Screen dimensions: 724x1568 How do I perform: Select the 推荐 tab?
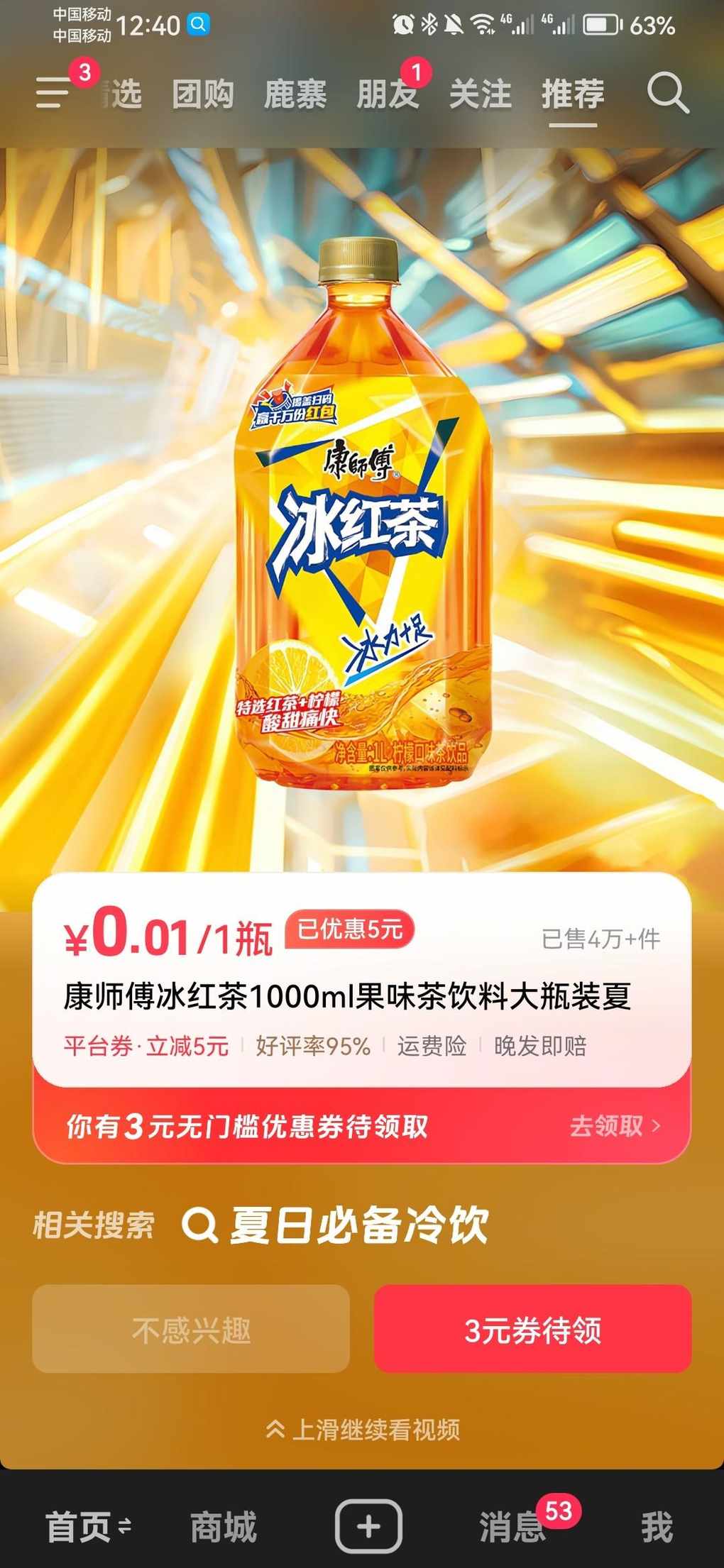573,94
